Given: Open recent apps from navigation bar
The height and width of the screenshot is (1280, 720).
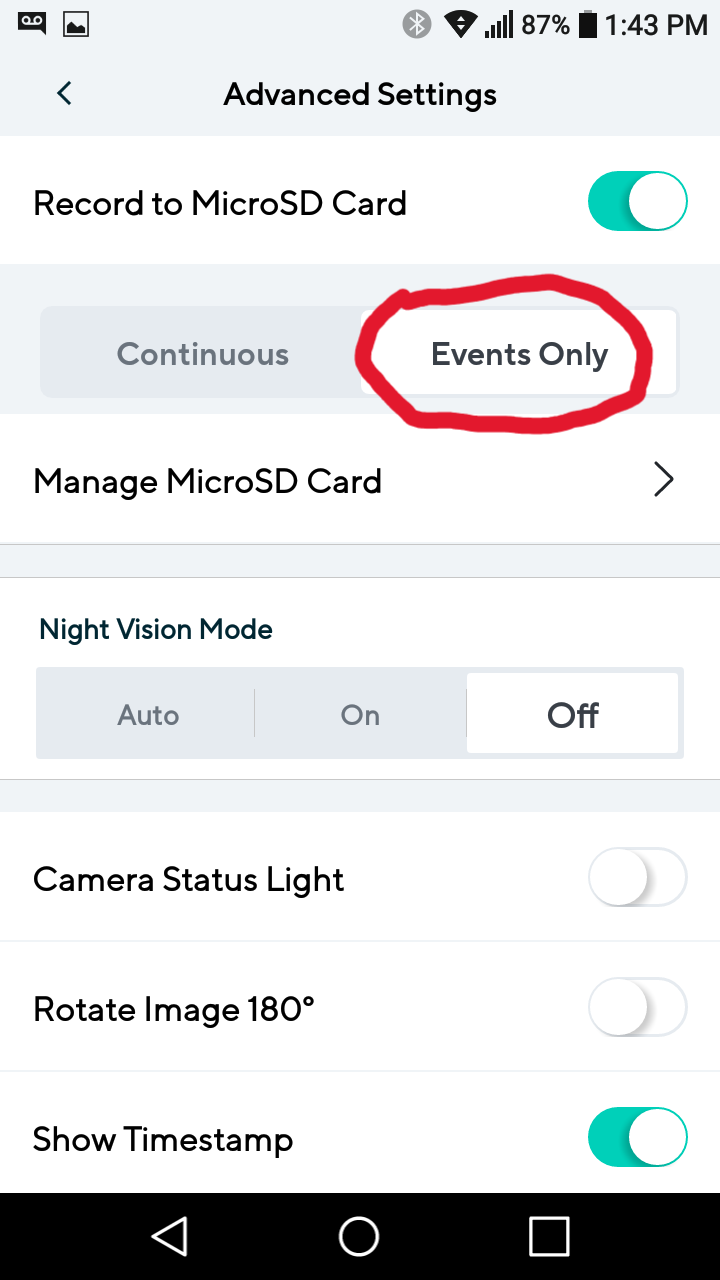Looking at the screenshot, I should (x=549, y=1236).
